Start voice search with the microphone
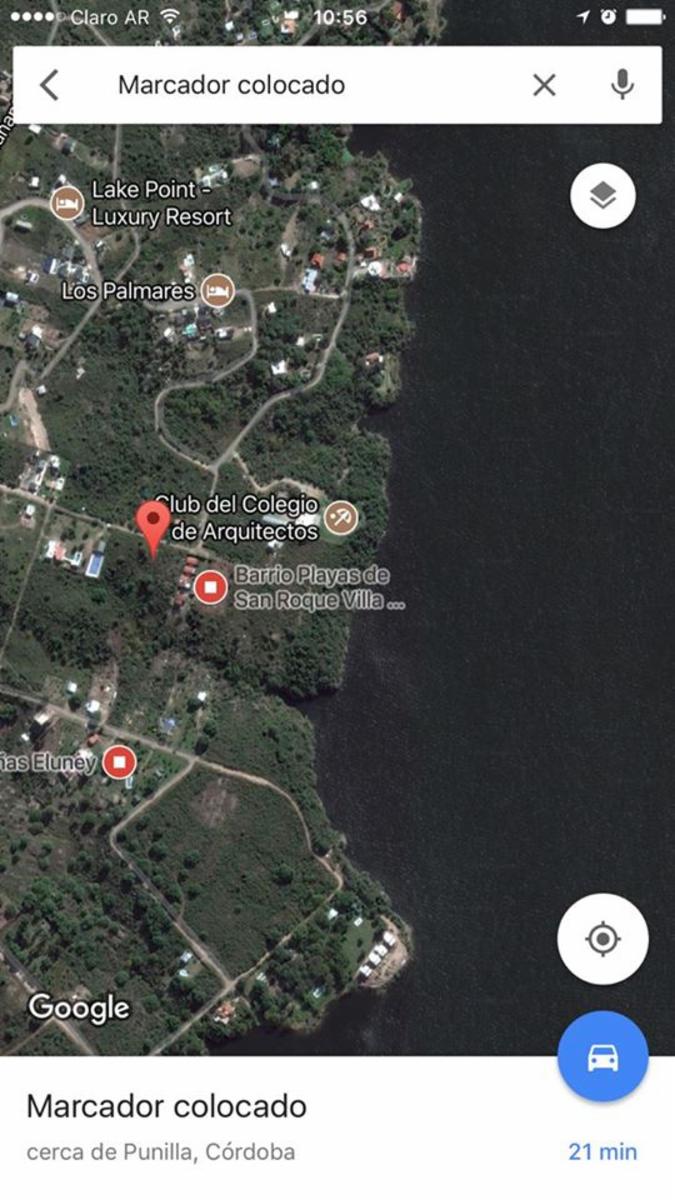Viewport: 675px width, 1200px height. point(622,85)
